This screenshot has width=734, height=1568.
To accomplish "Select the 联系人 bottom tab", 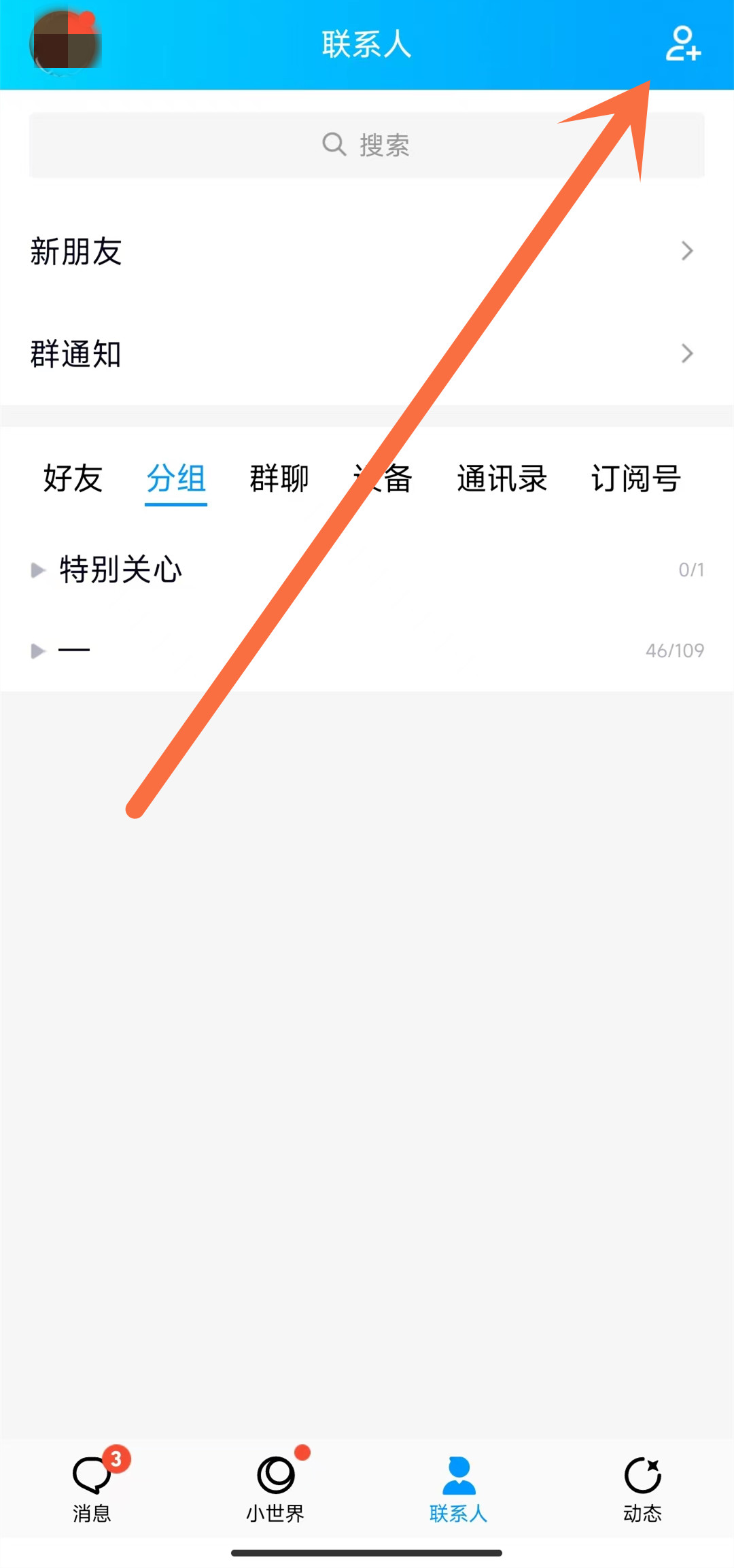I will [459, 1486].
